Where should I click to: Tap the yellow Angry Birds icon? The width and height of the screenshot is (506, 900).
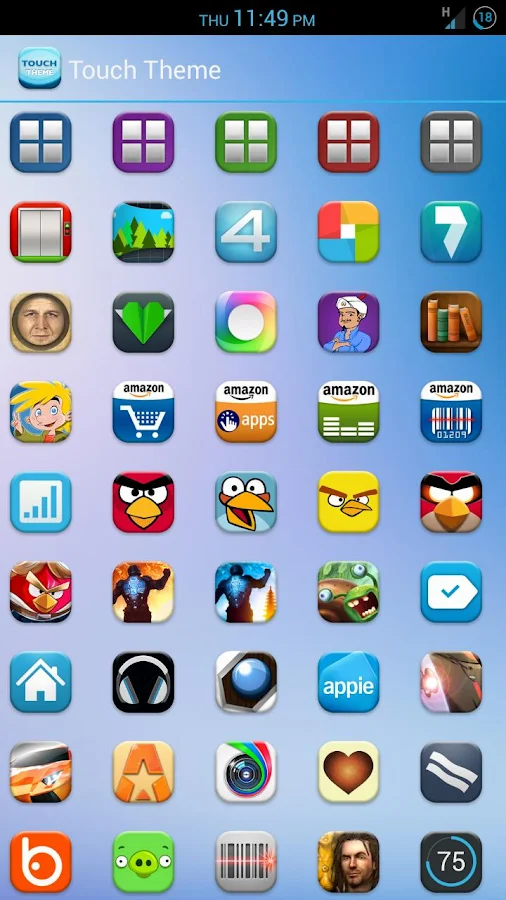click(x=349, y=502)
